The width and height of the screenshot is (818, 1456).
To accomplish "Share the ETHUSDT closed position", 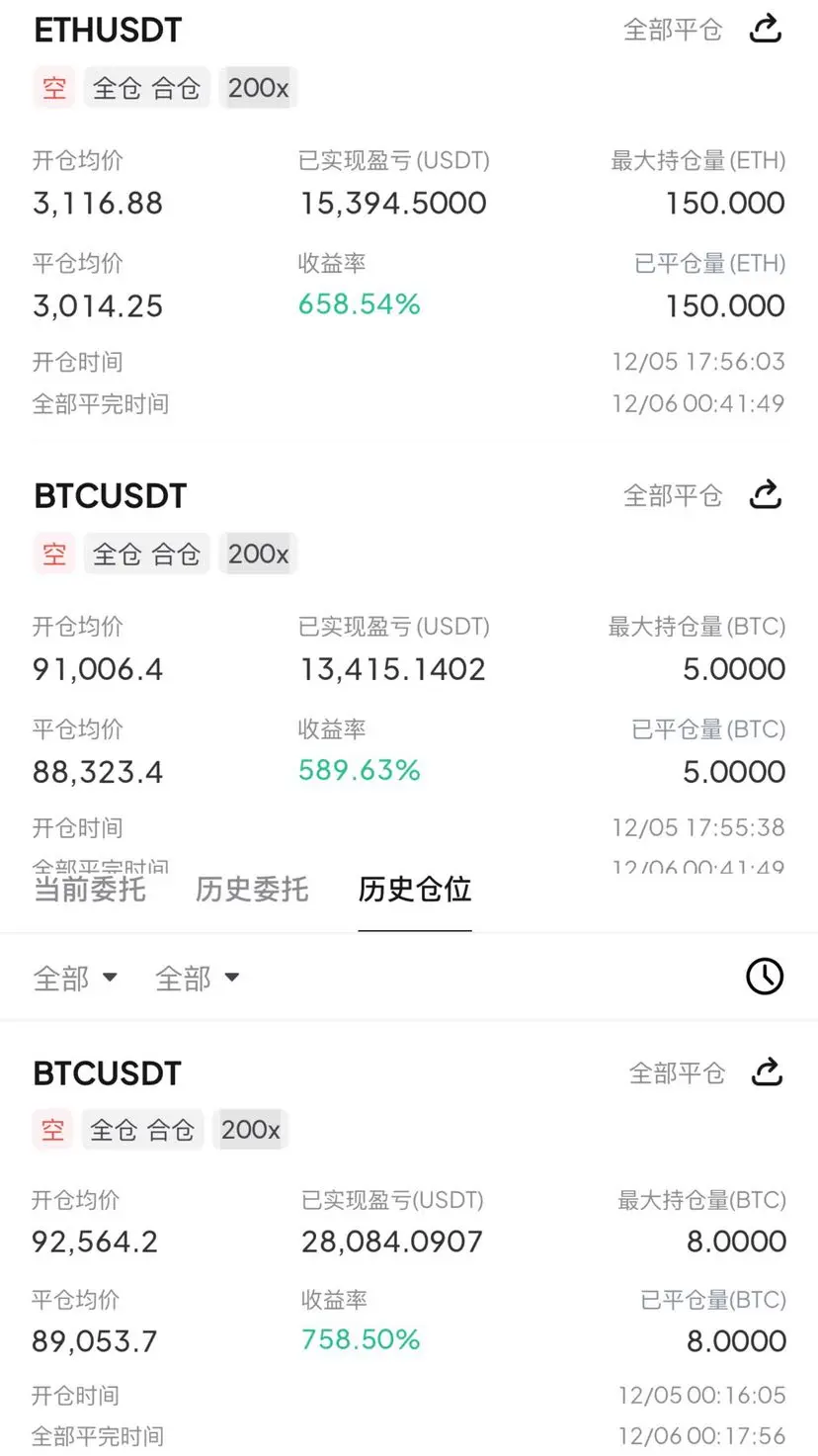I will [x=766, y=29].
